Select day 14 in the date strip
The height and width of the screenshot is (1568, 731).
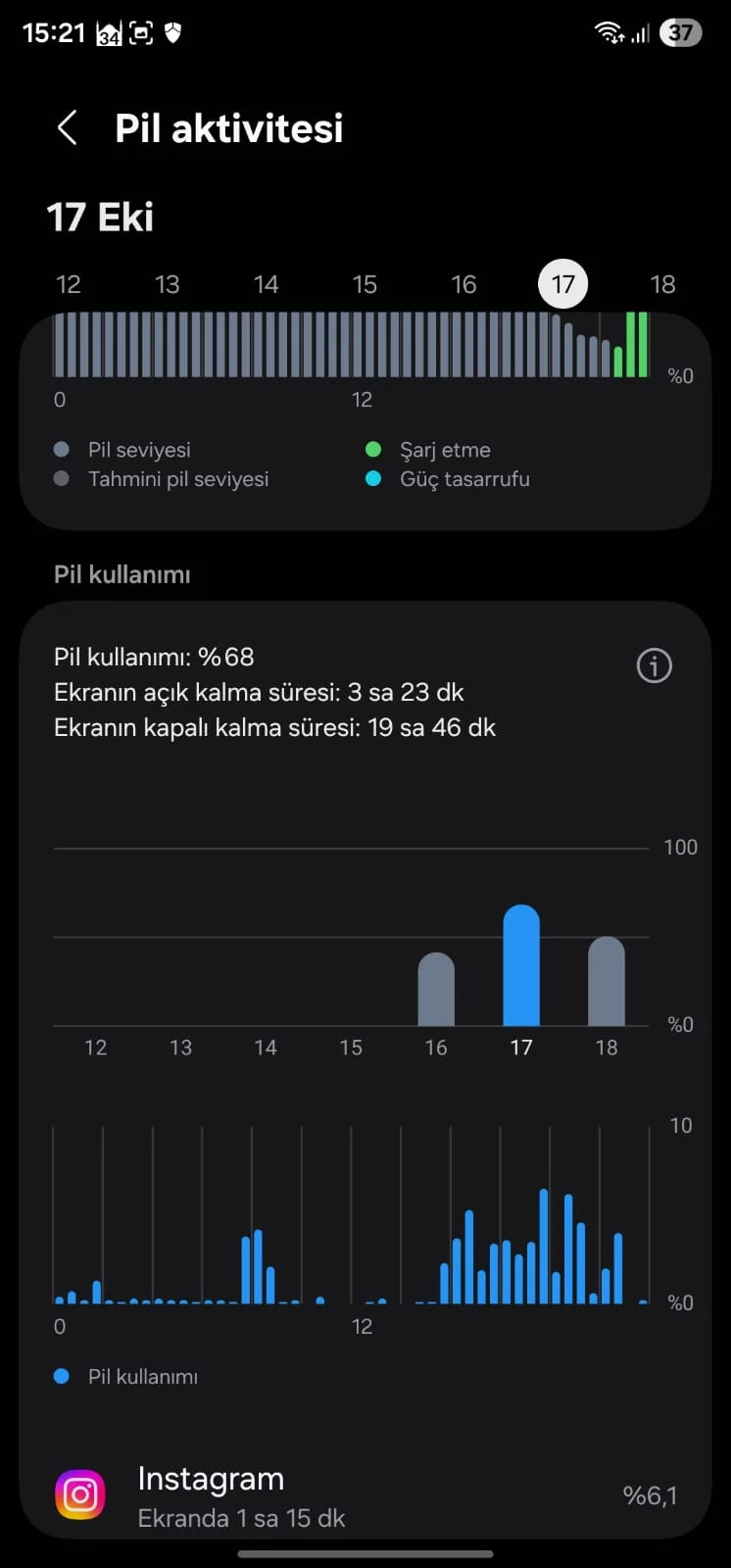[x=266, y=284]
